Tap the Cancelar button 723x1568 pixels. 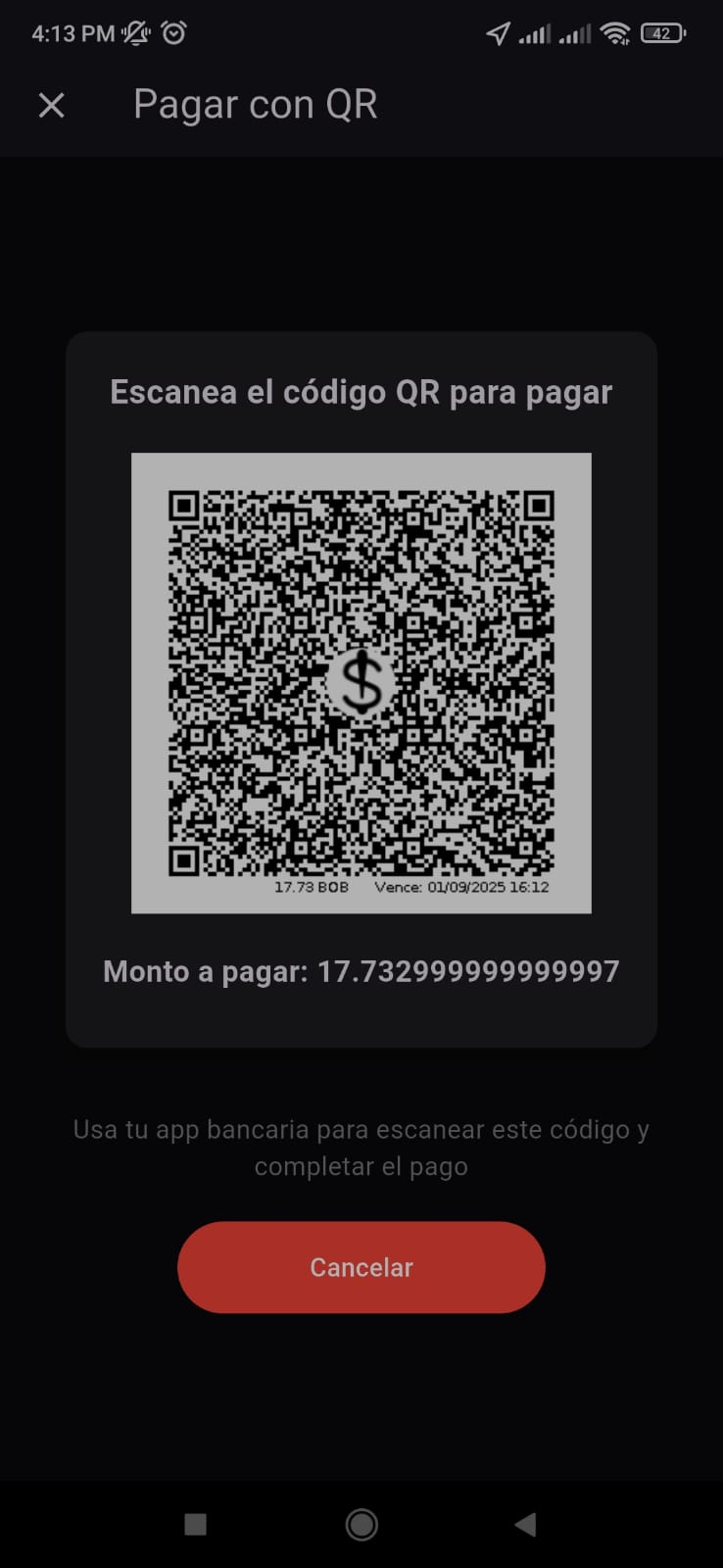361,1267
